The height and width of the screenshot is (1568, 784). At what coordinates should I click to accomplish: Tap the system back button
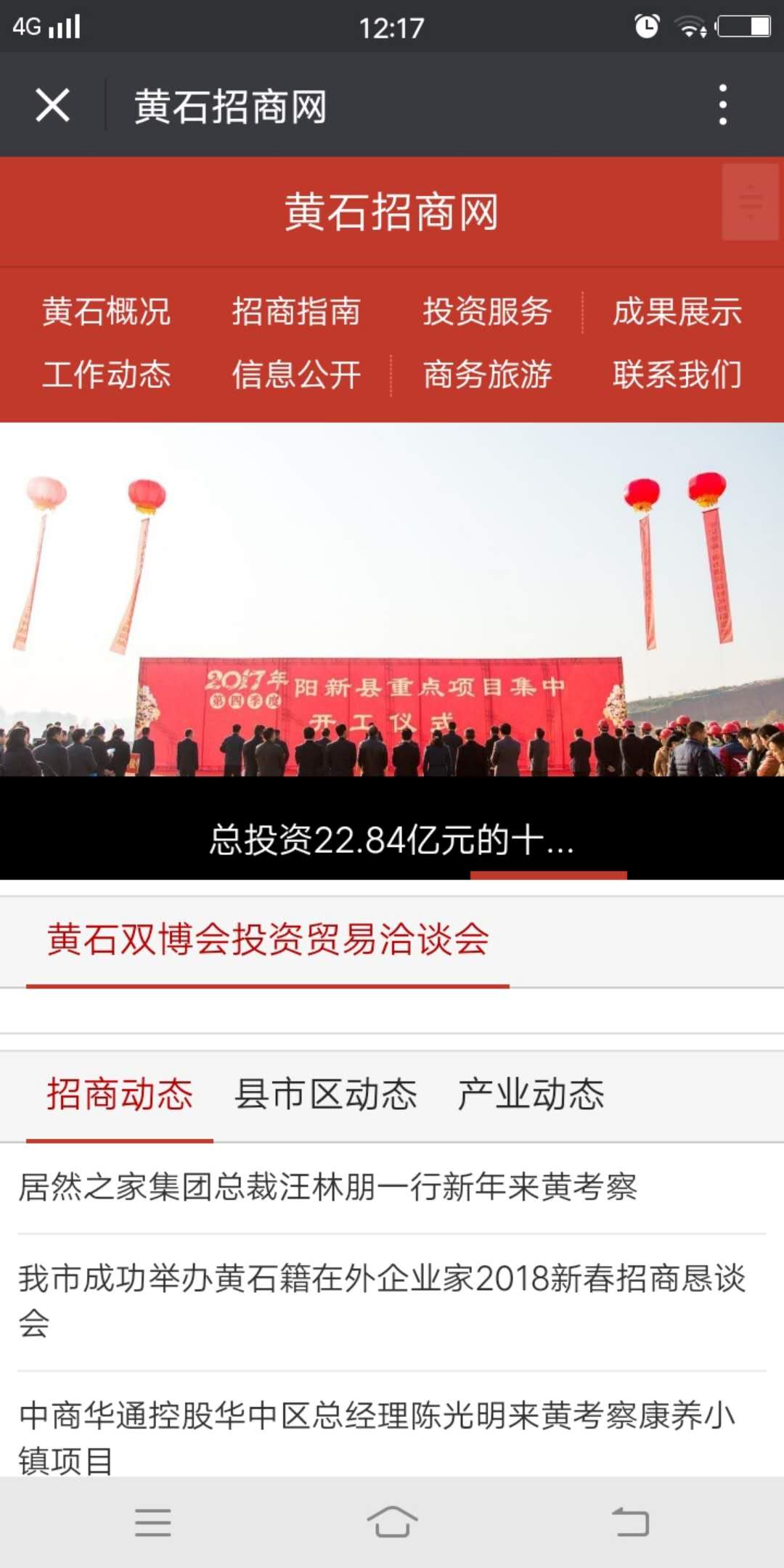[630, 1522]
